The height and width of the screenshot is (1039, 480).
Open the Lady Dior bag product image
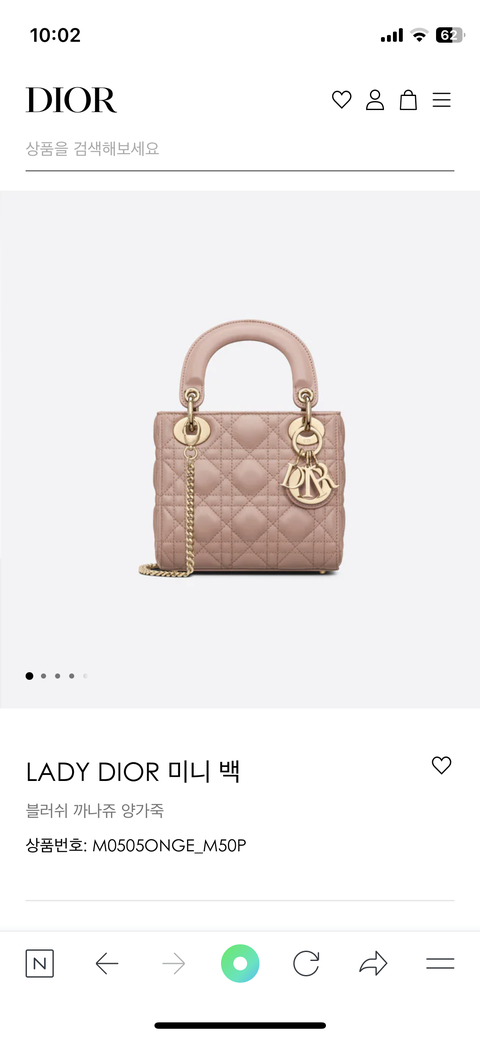[x=240, y=449]
